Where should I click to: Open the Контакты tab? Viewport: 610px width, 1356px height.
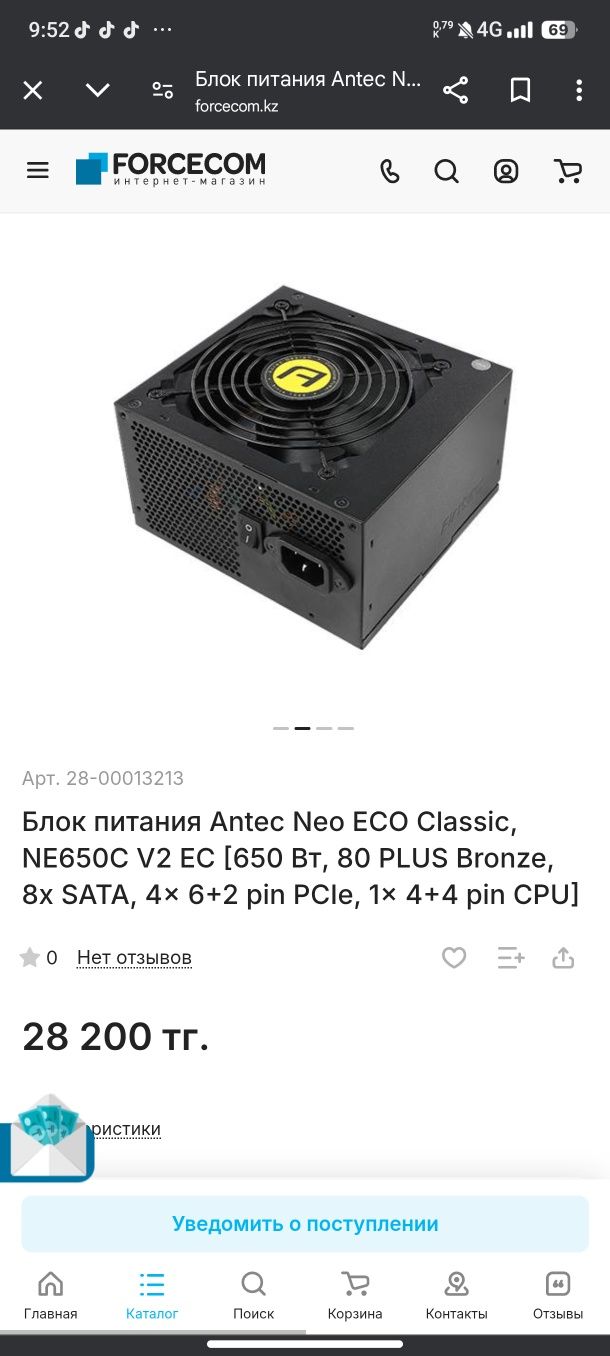point(456,1296)
